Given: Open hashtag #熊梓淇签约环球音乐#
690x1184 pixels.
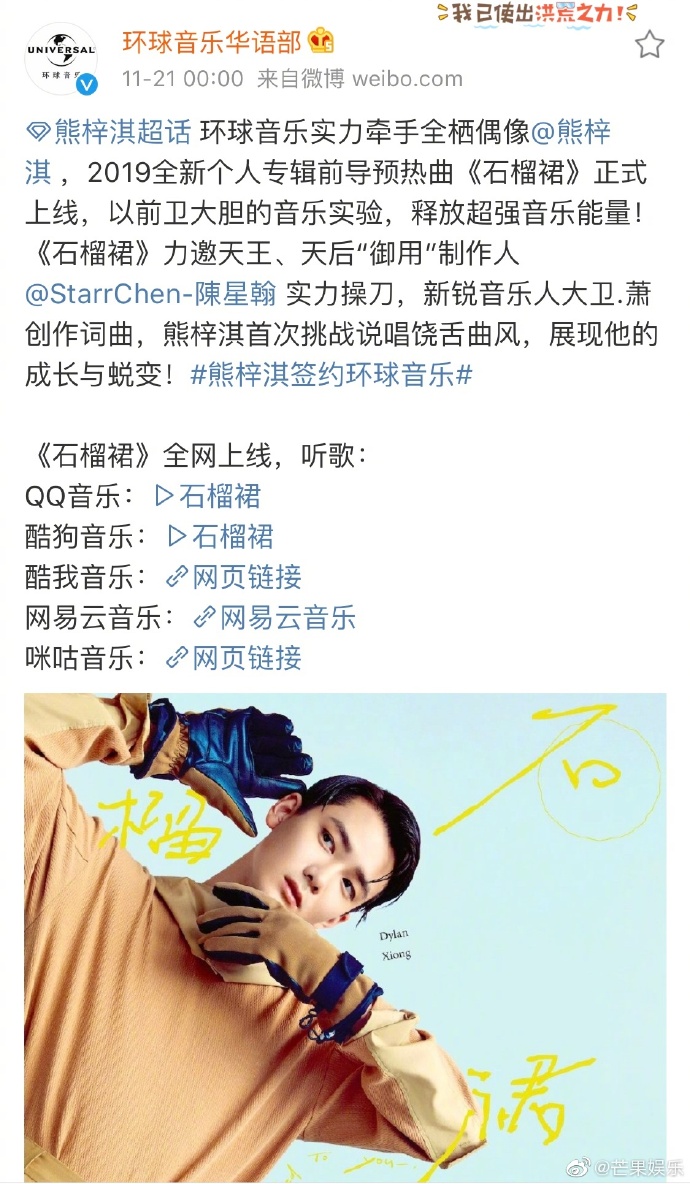Looking at the screenshot, I should pyautogui.click(x=331, y=375).
